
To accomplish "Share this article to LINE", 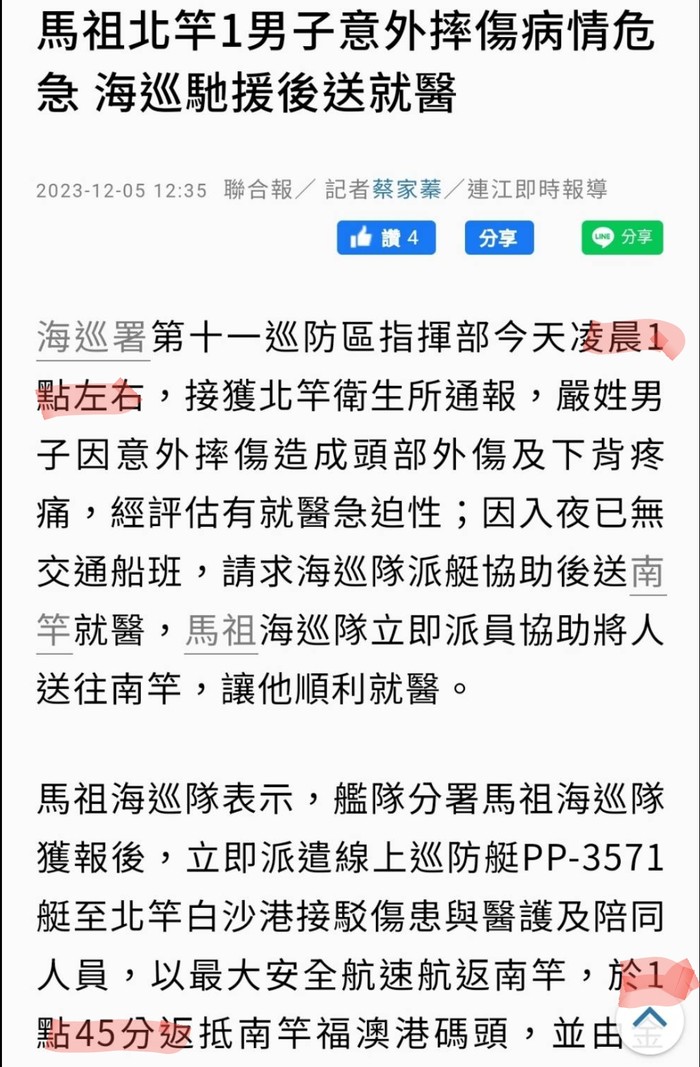I will point(622,238).
